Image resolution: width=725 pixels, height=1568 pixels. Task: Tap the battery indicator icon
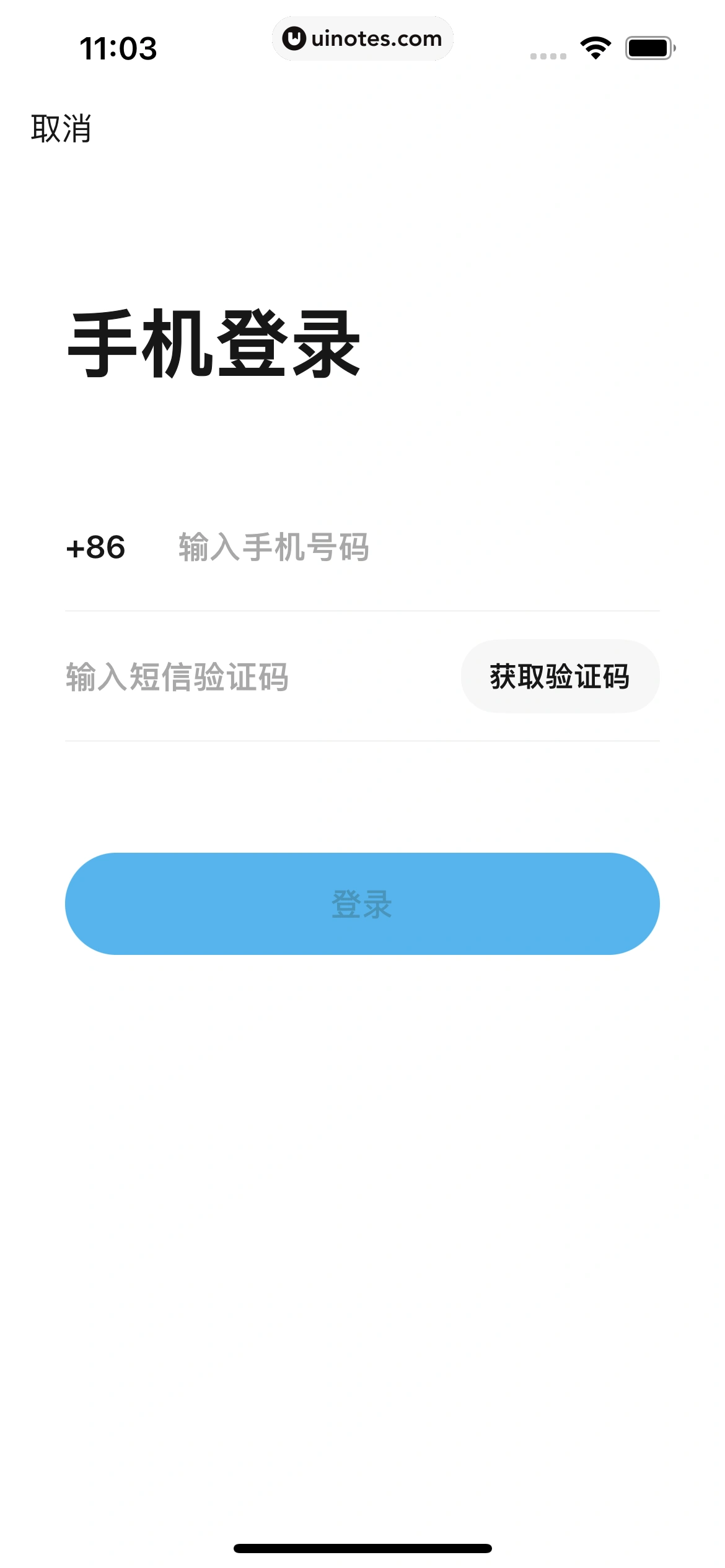pos(648,45)
